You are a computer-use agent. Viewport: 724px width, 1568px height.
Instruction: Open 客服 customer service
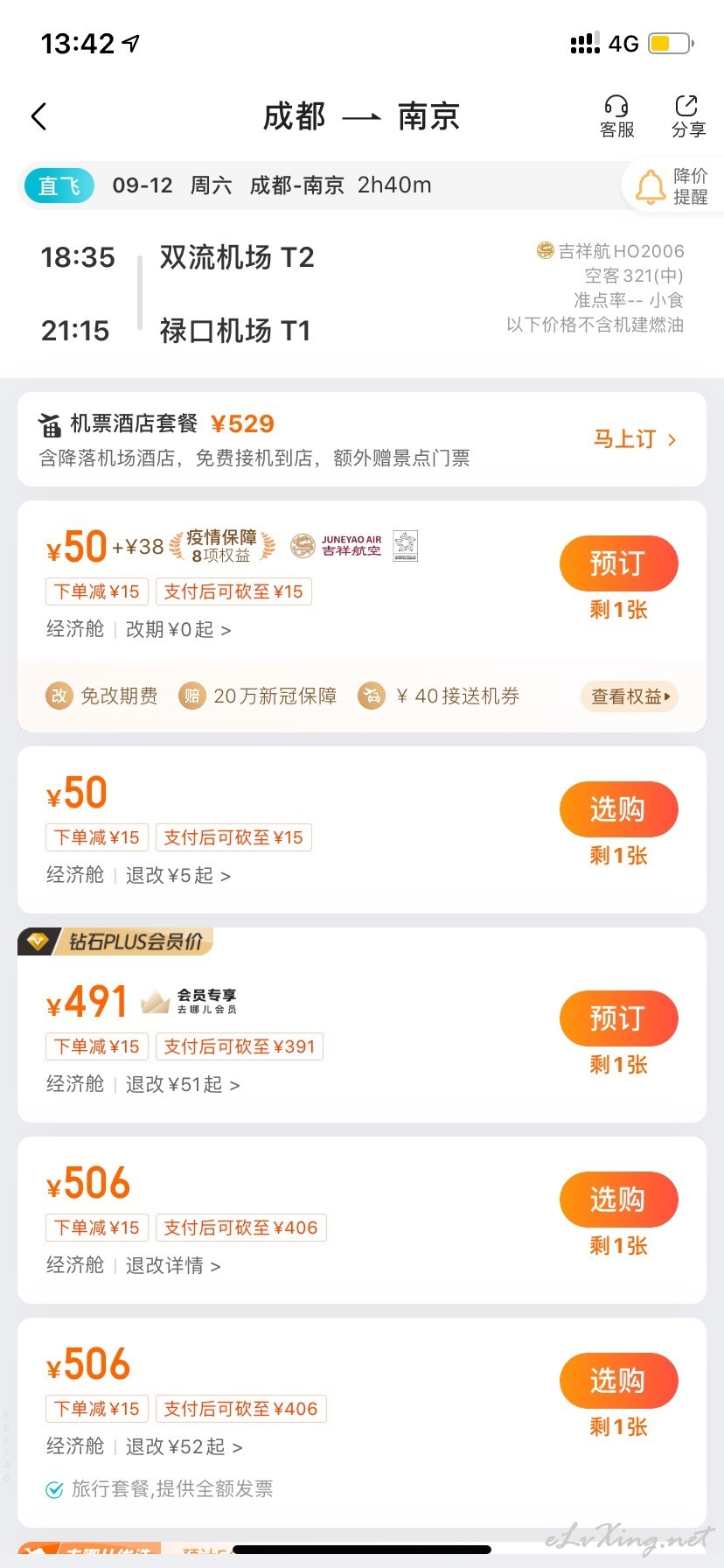pos(616,116)
